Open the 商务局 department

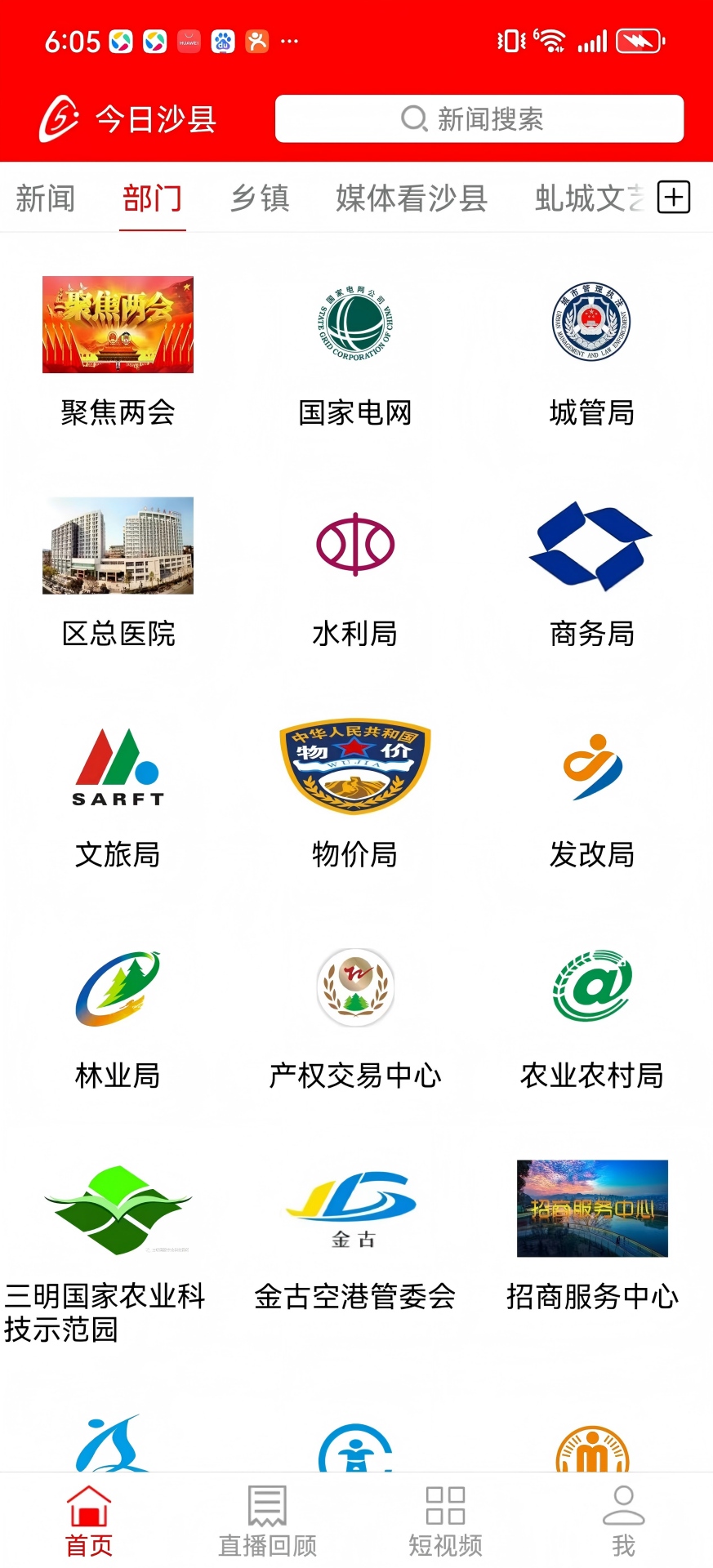592,572
